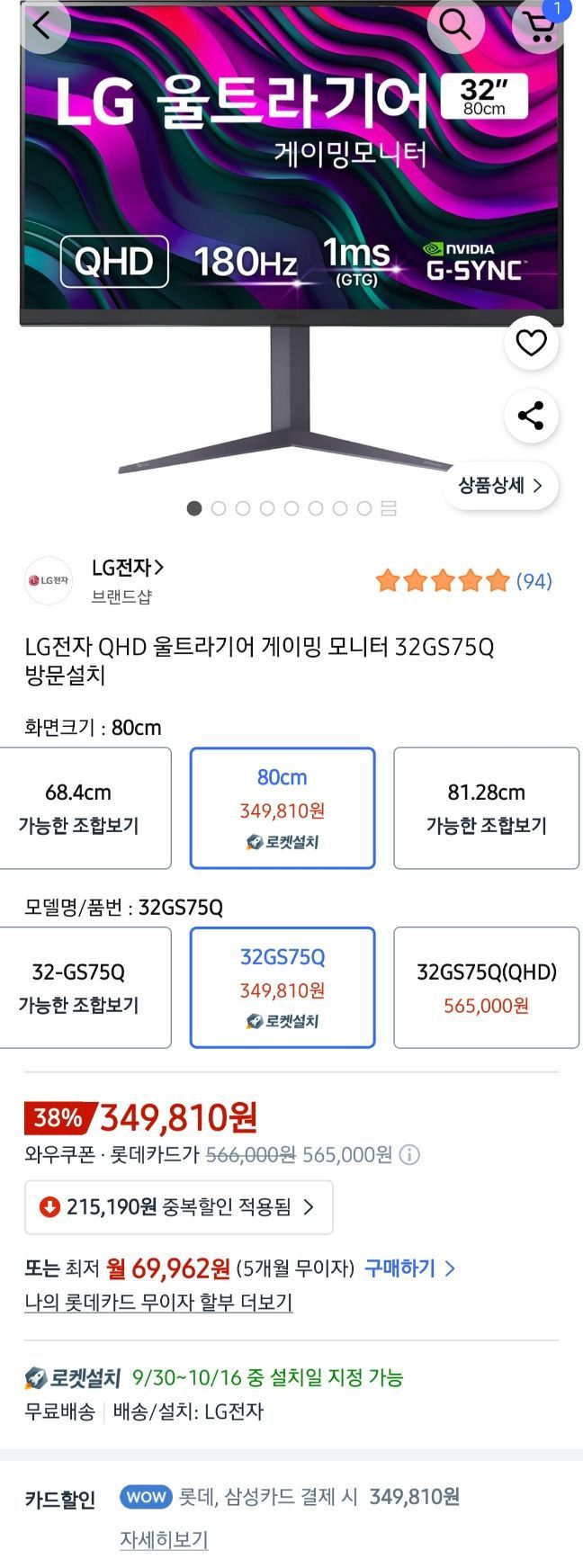Expand the 215,190원 중복할인 details
Viewport: 583px width, 1568px height.
pyautogui.click(x=178, y=1207)
